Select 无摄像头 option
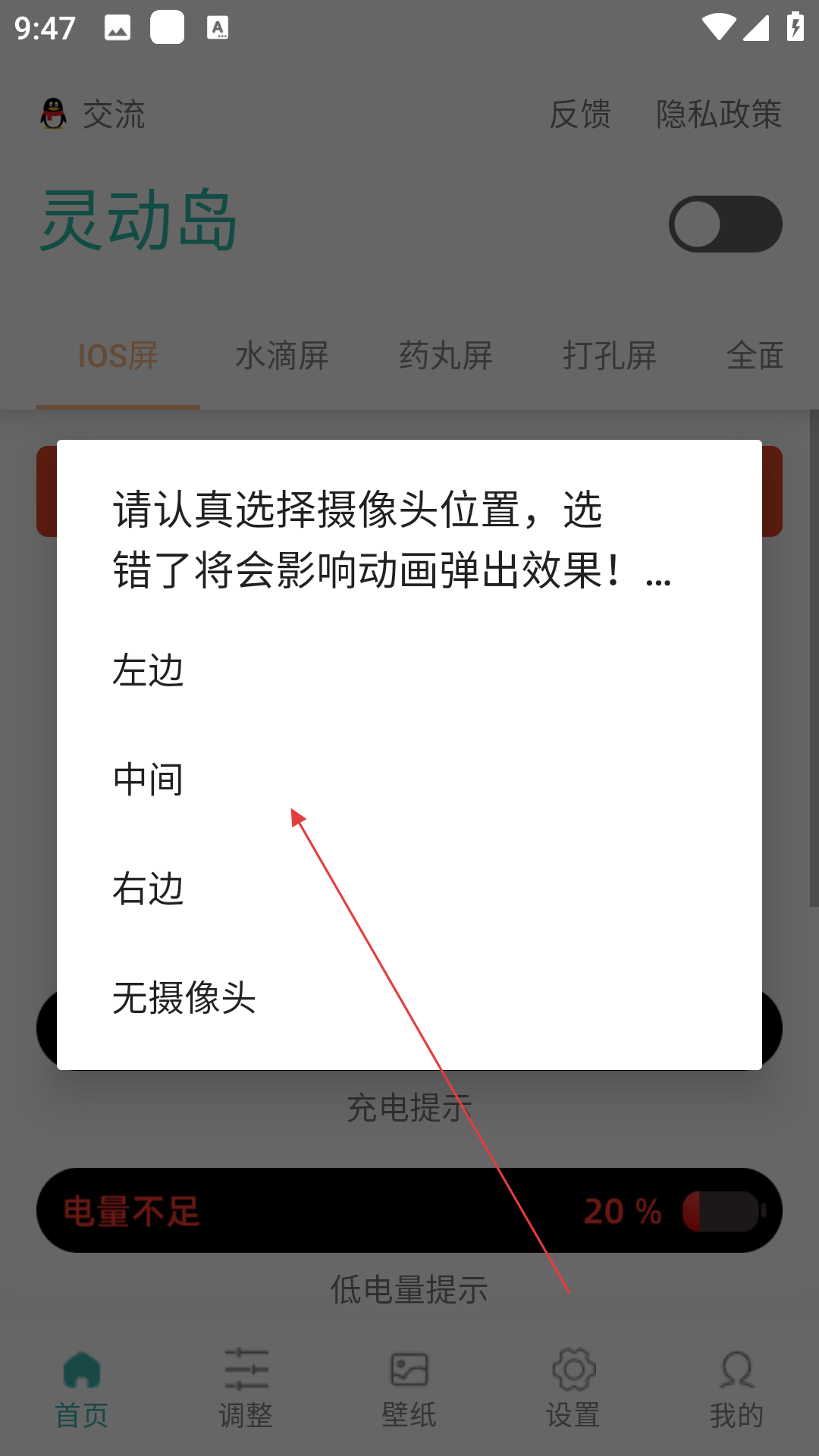Screen dimensions: 819x1456 (409, 998)
